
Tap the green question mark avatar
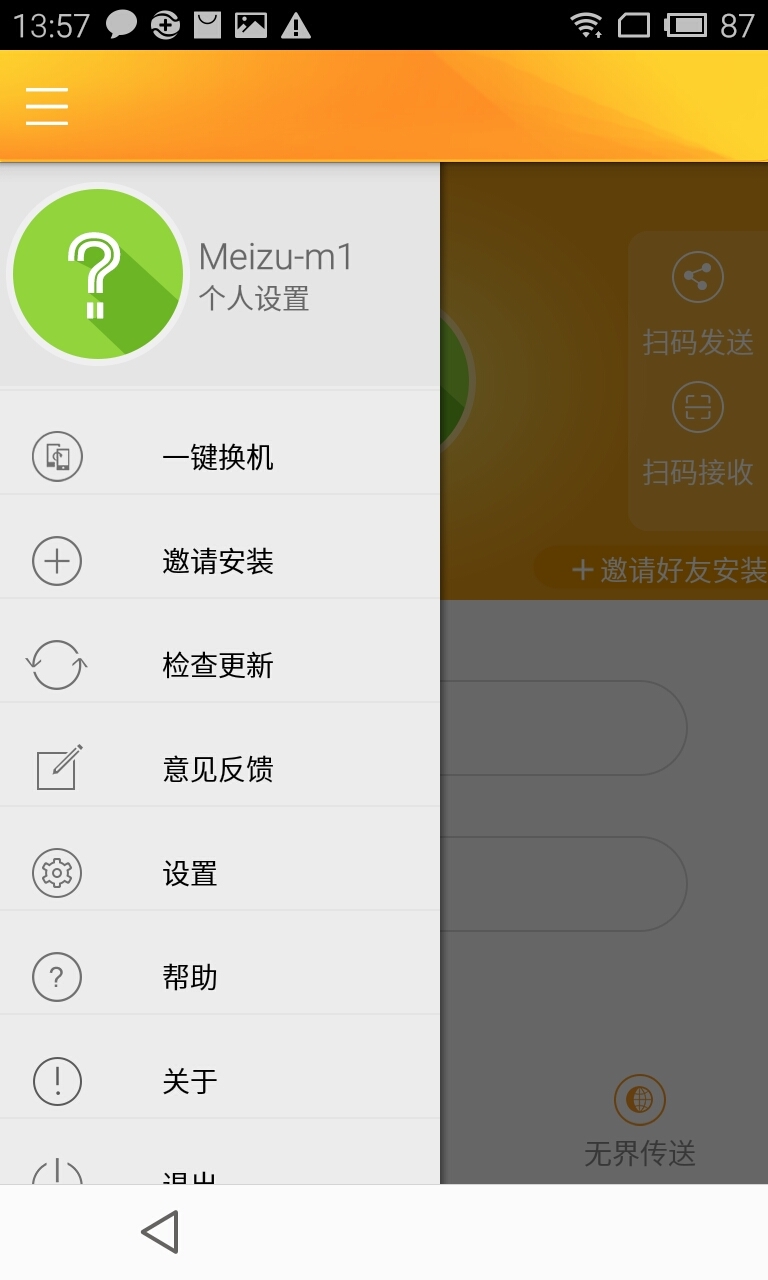click(96, 272)
